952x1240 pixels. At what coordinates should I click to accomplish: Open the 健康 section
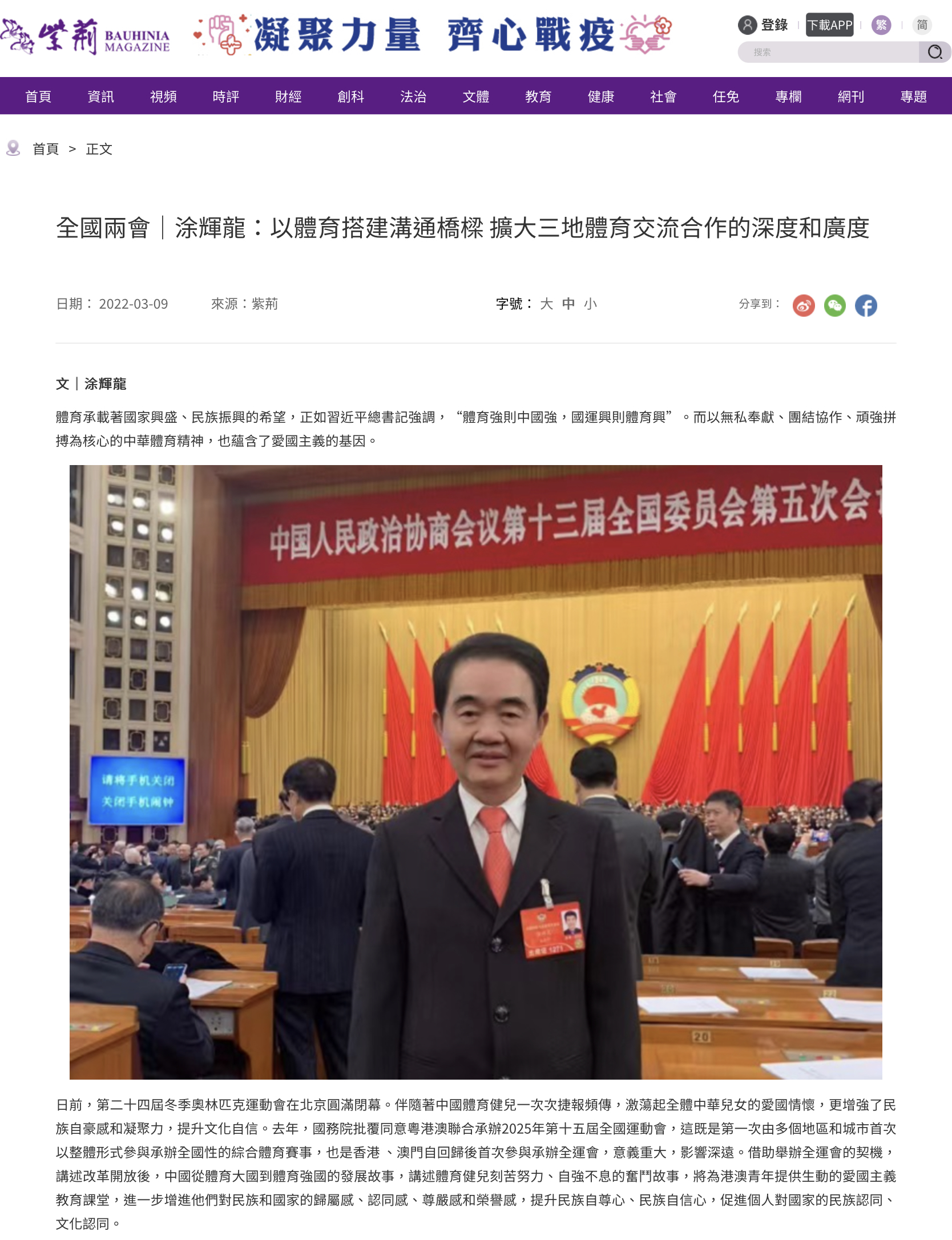pos(601,97)
